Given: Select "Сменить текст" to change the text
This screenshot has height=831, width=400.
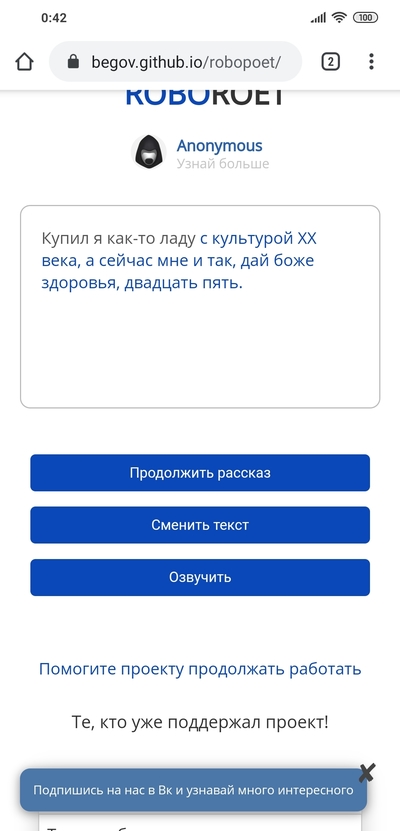Looking at the screenshot, I should point(200,525).
